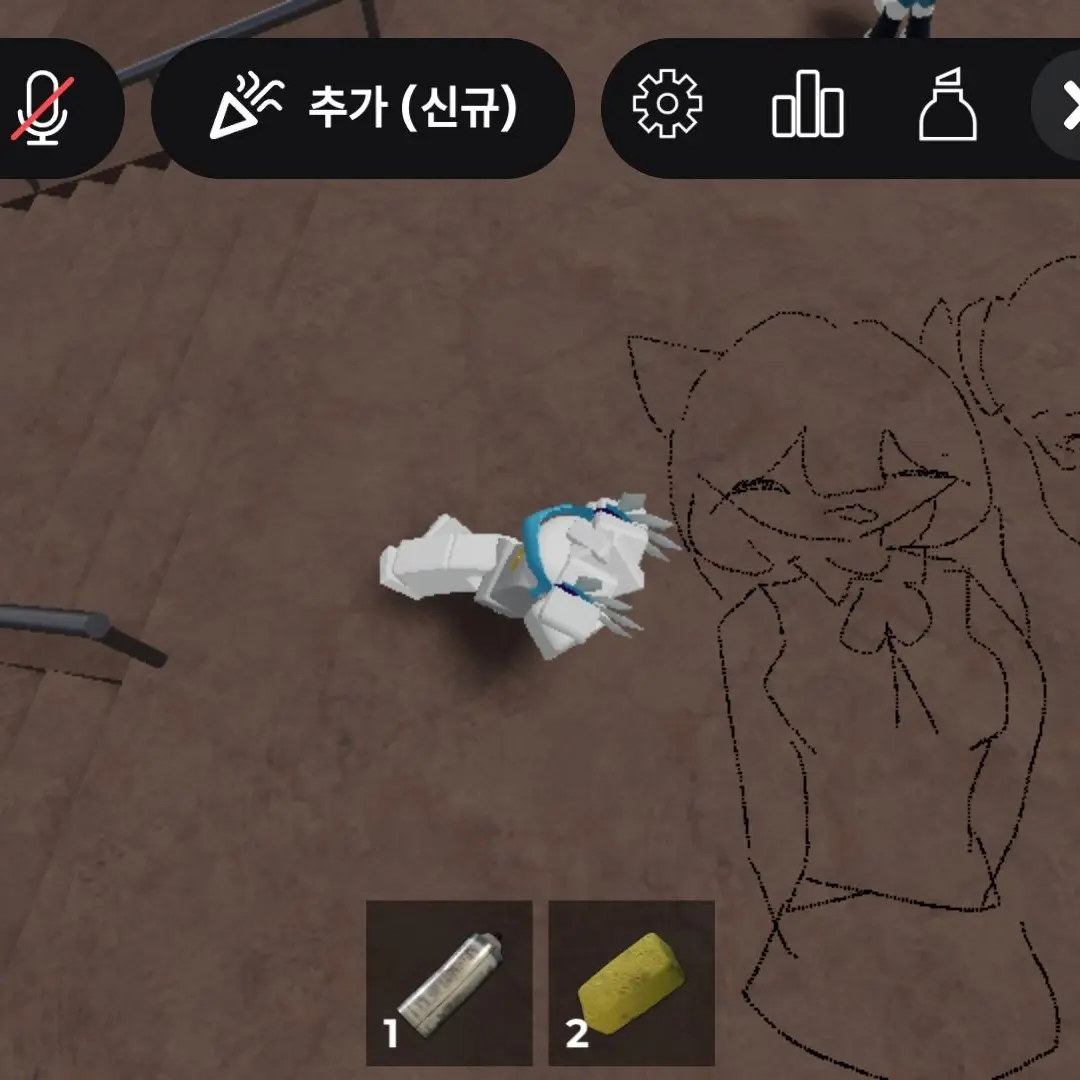Unmute the microphone
This screenshot has height=1080, width=1080.
[42, 107]
